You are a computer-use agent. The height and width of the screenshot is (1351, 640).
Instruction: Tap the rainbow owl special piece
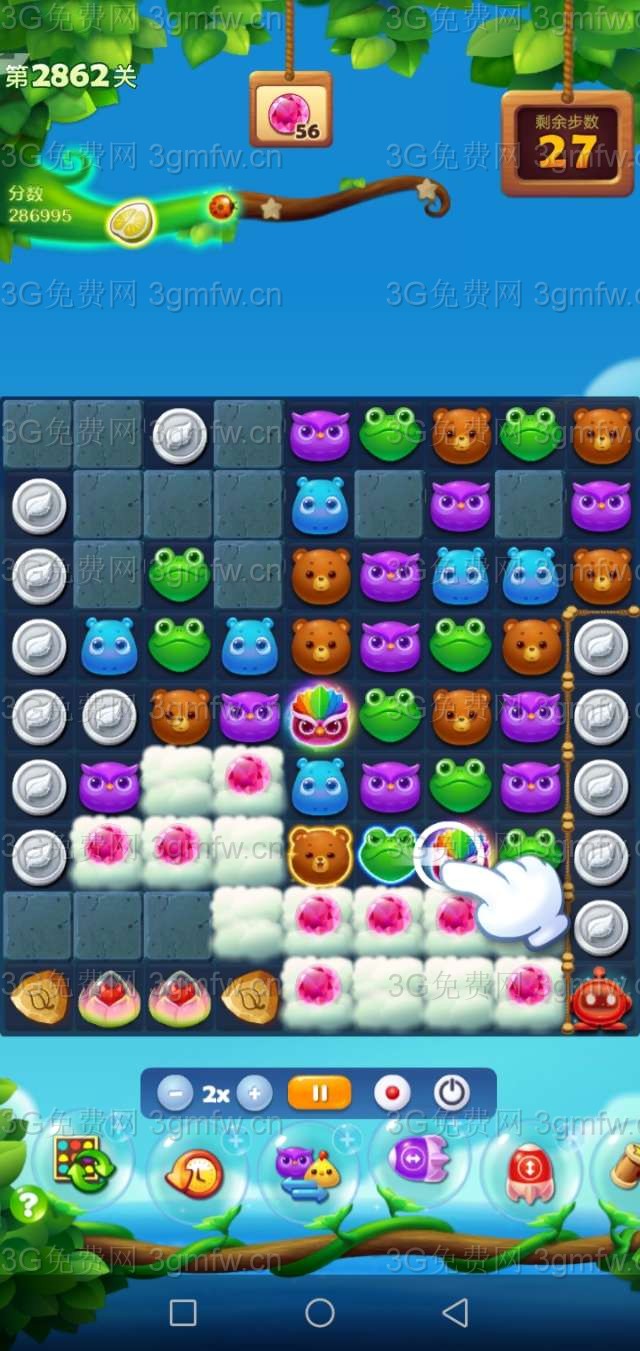tap(320, 714)
